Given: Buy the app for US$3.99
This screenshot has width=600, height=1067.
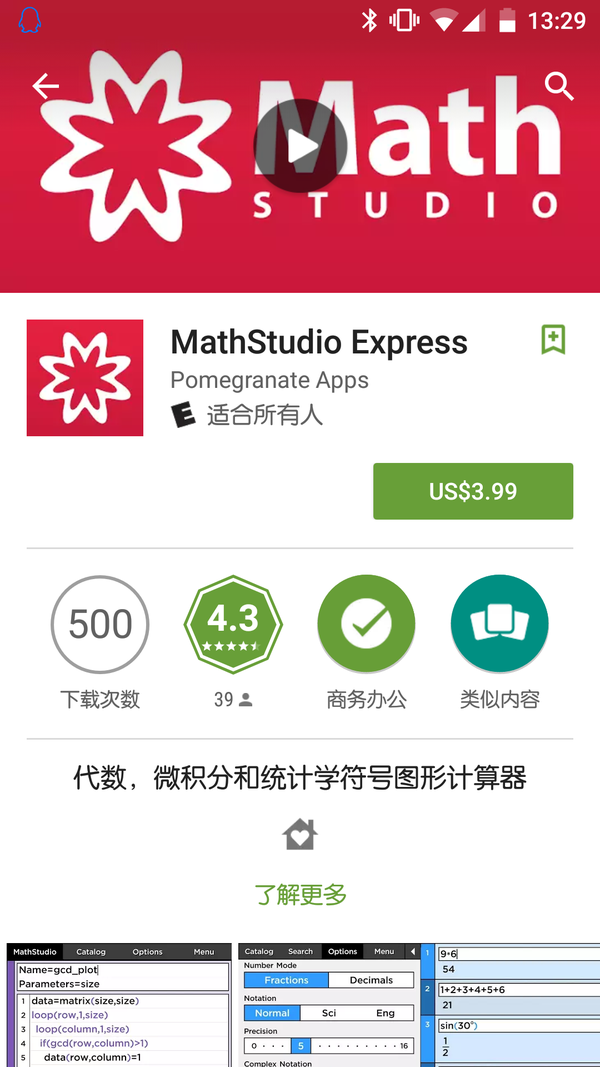Looking at the screenshot, I should 473,491.
